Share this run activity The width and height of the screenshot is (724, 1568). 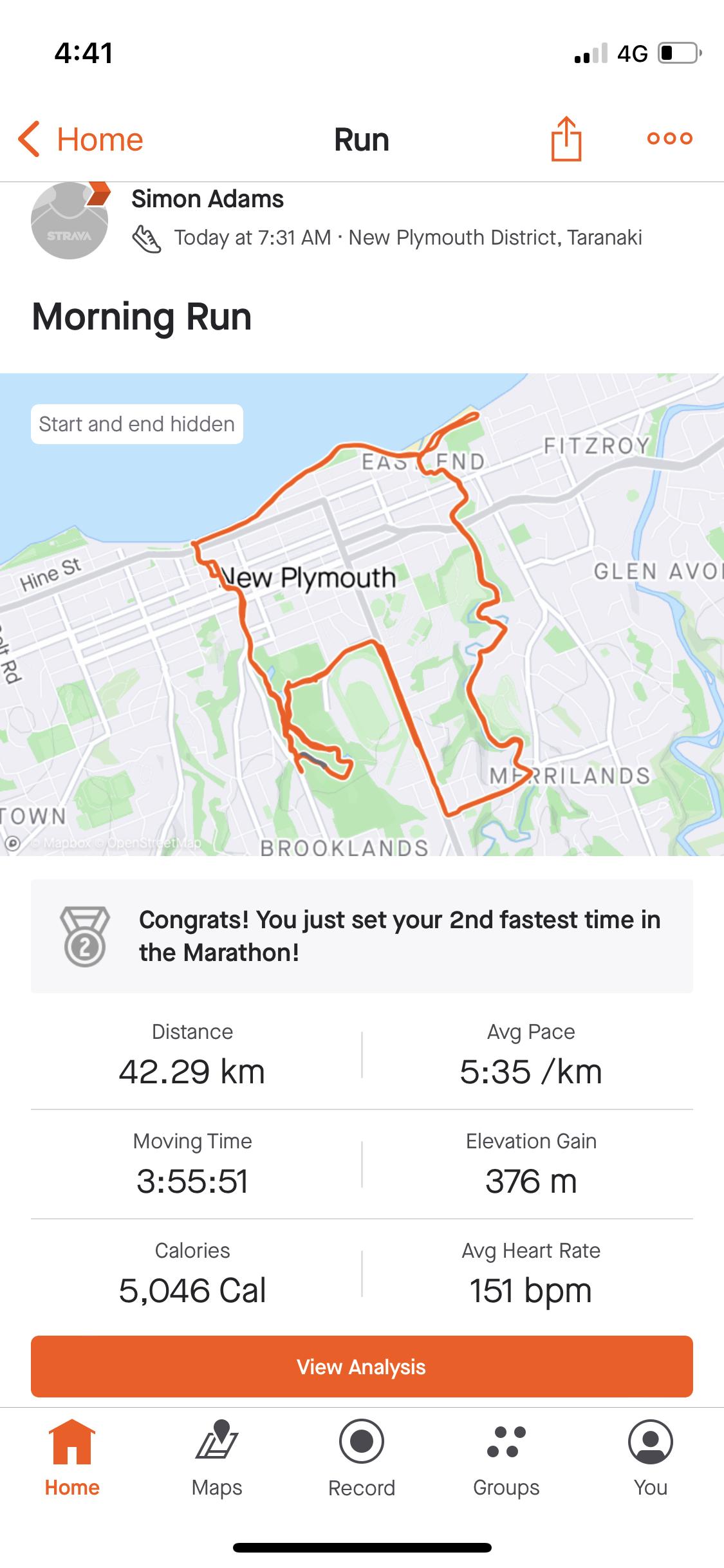coord(566,138)
